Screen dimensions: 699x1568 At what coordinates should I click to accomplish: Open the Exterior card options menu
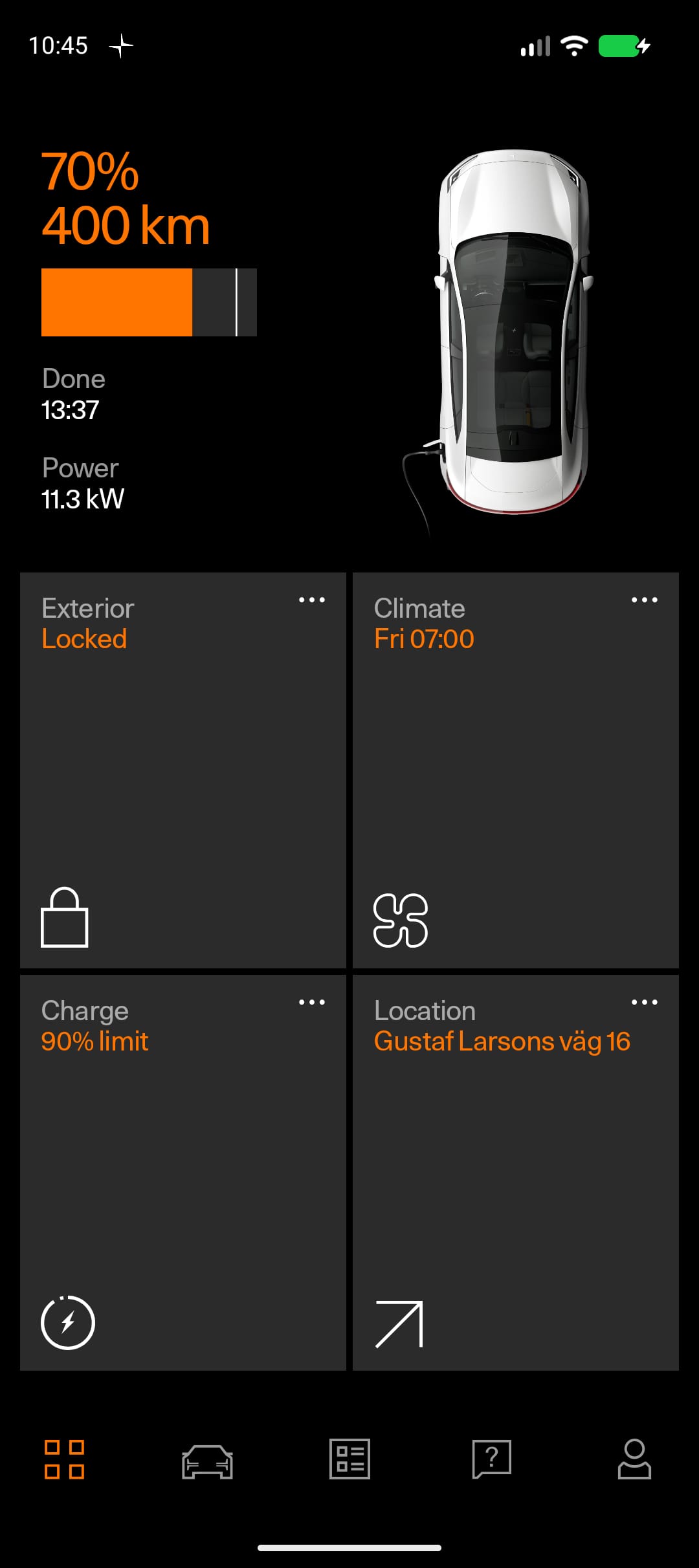point(313,600)
